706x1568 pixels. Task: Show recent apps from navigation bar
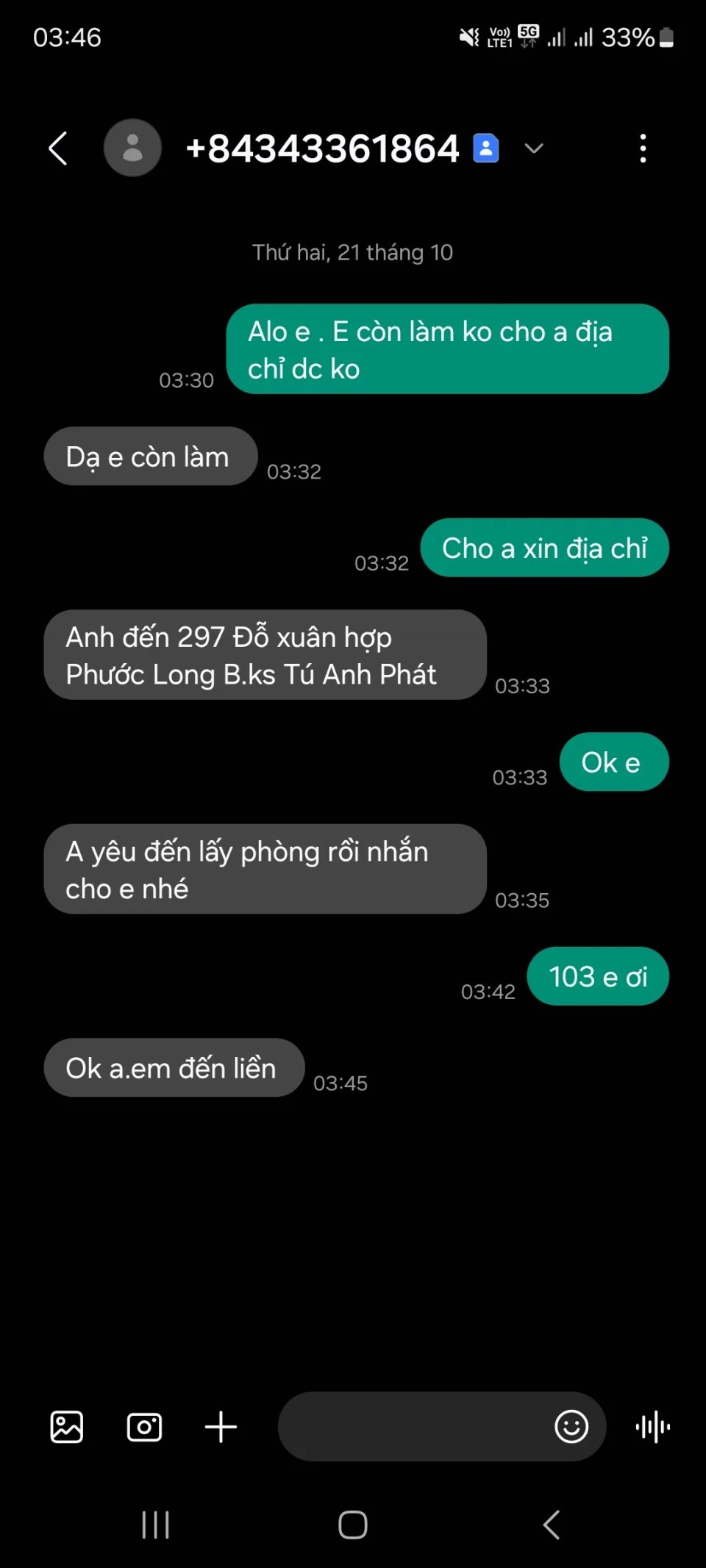click(x=156, y=1525)
